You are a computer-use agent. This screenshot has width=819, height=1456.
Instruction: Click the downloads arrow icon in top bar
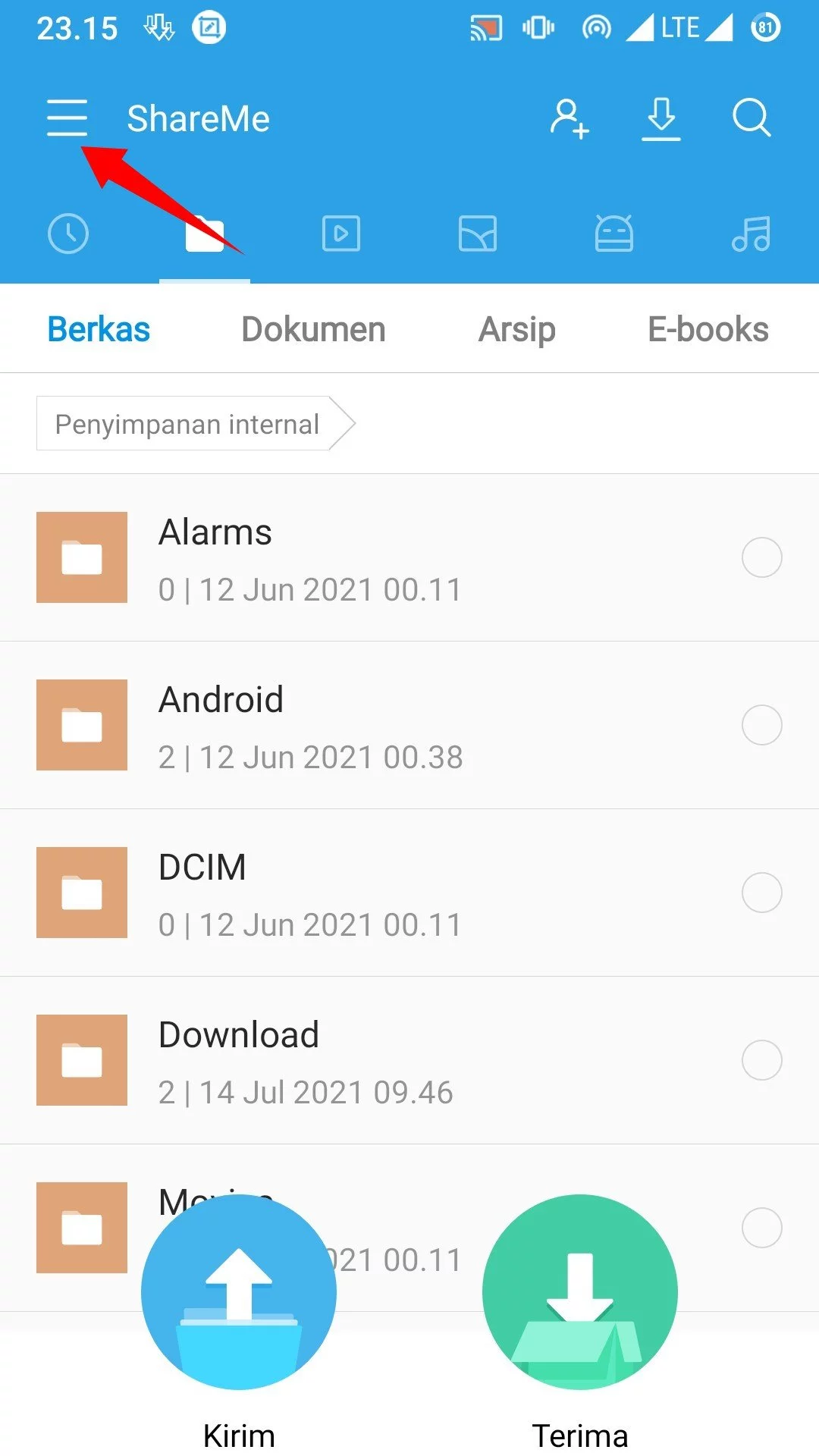click(x=661, y=118)
